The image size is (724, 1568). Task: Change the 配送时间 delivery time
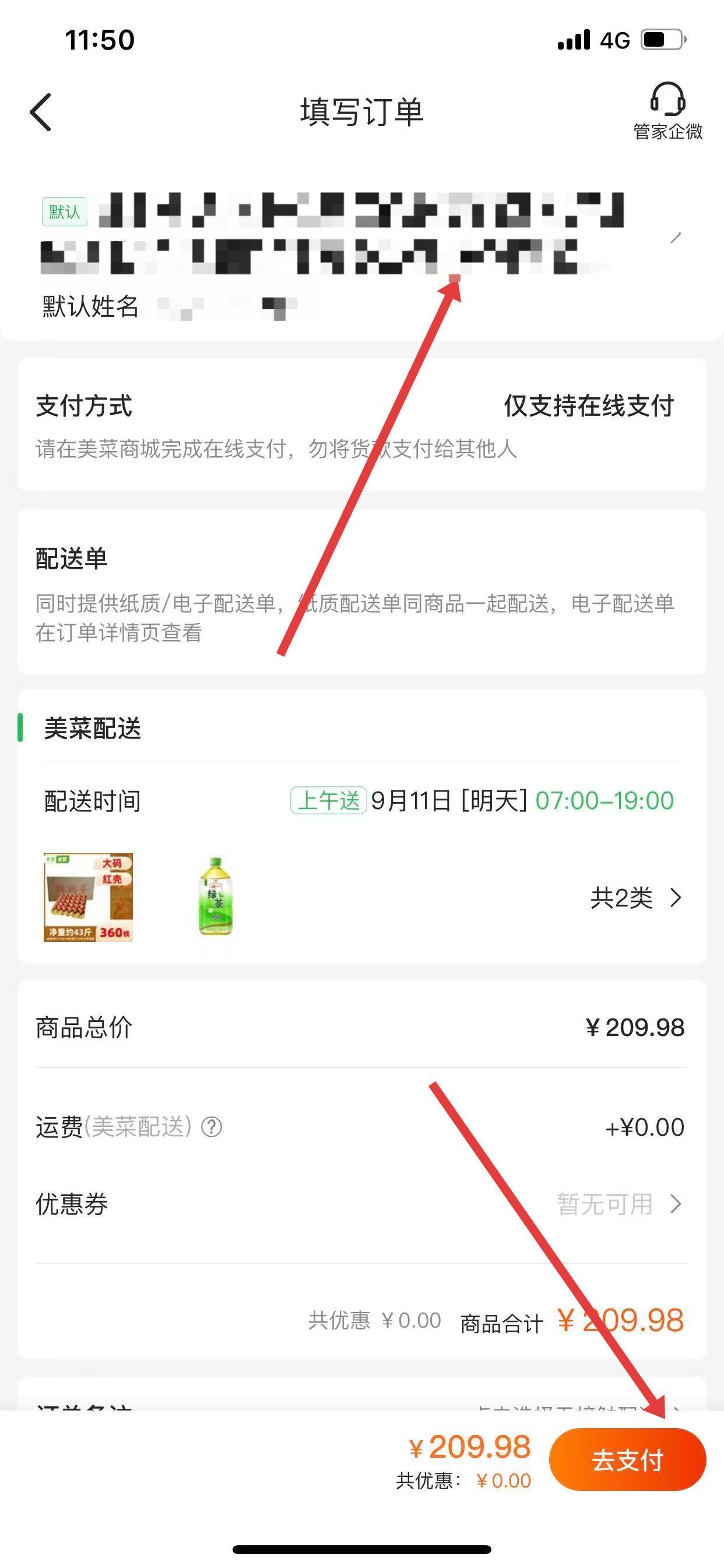point(482,800)
